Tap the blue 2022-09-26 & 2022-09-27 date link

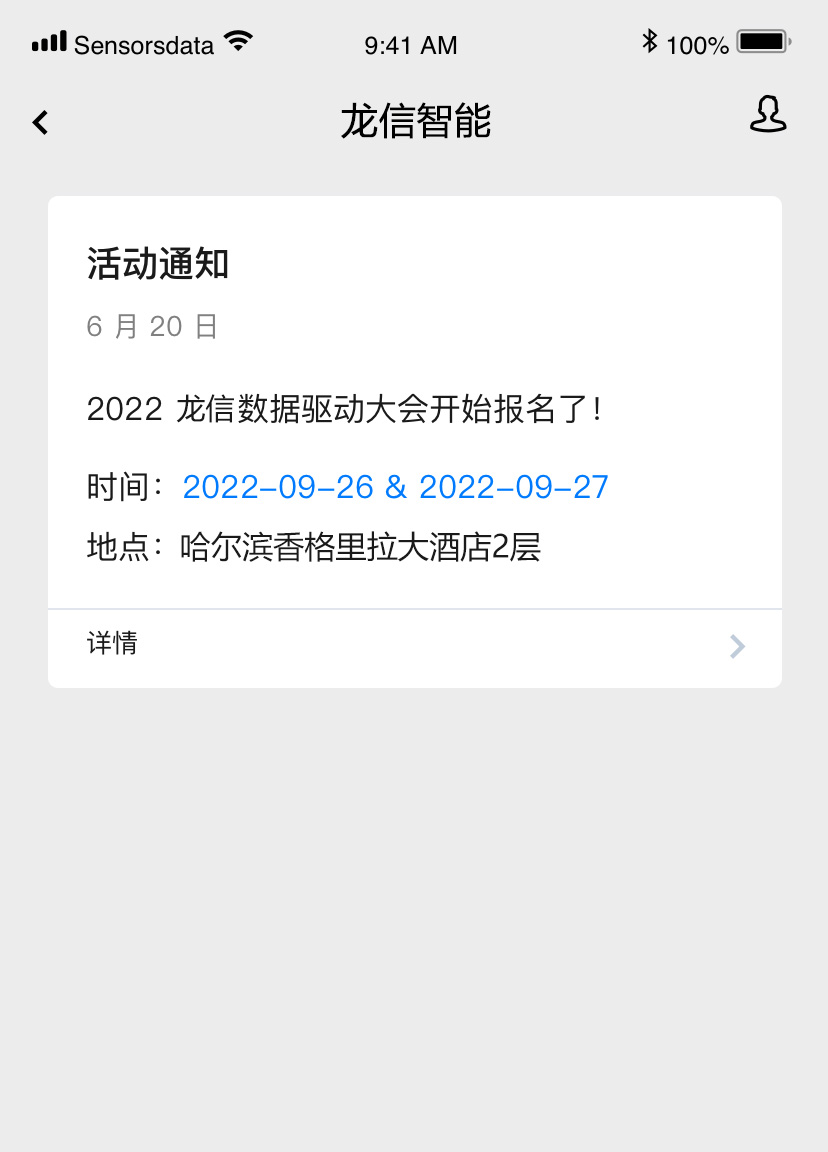[395, 487]
